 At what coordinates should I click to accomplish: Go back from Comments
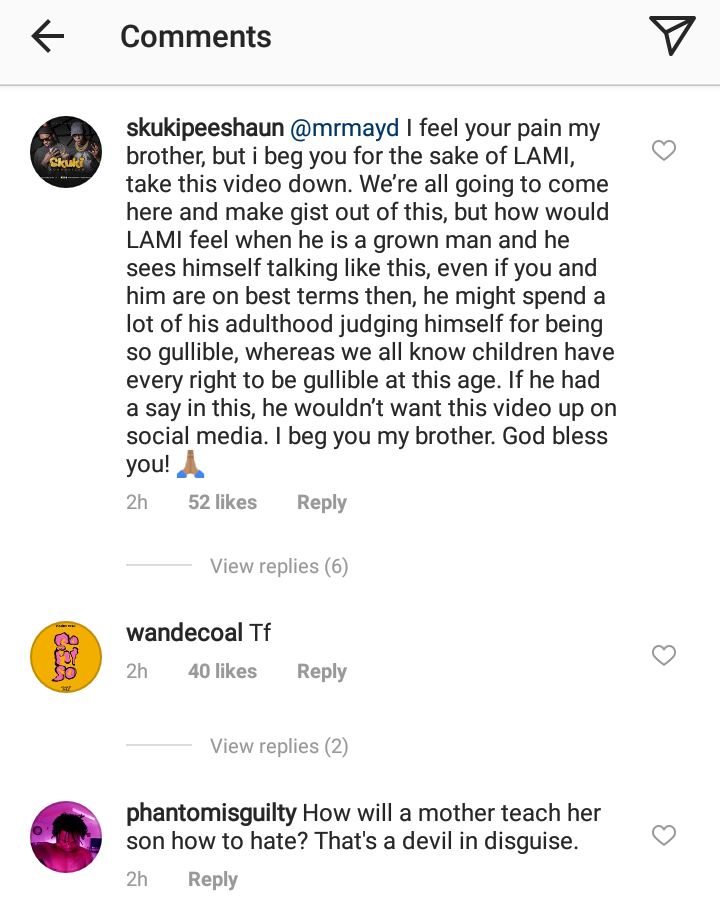tap(47, 37)
